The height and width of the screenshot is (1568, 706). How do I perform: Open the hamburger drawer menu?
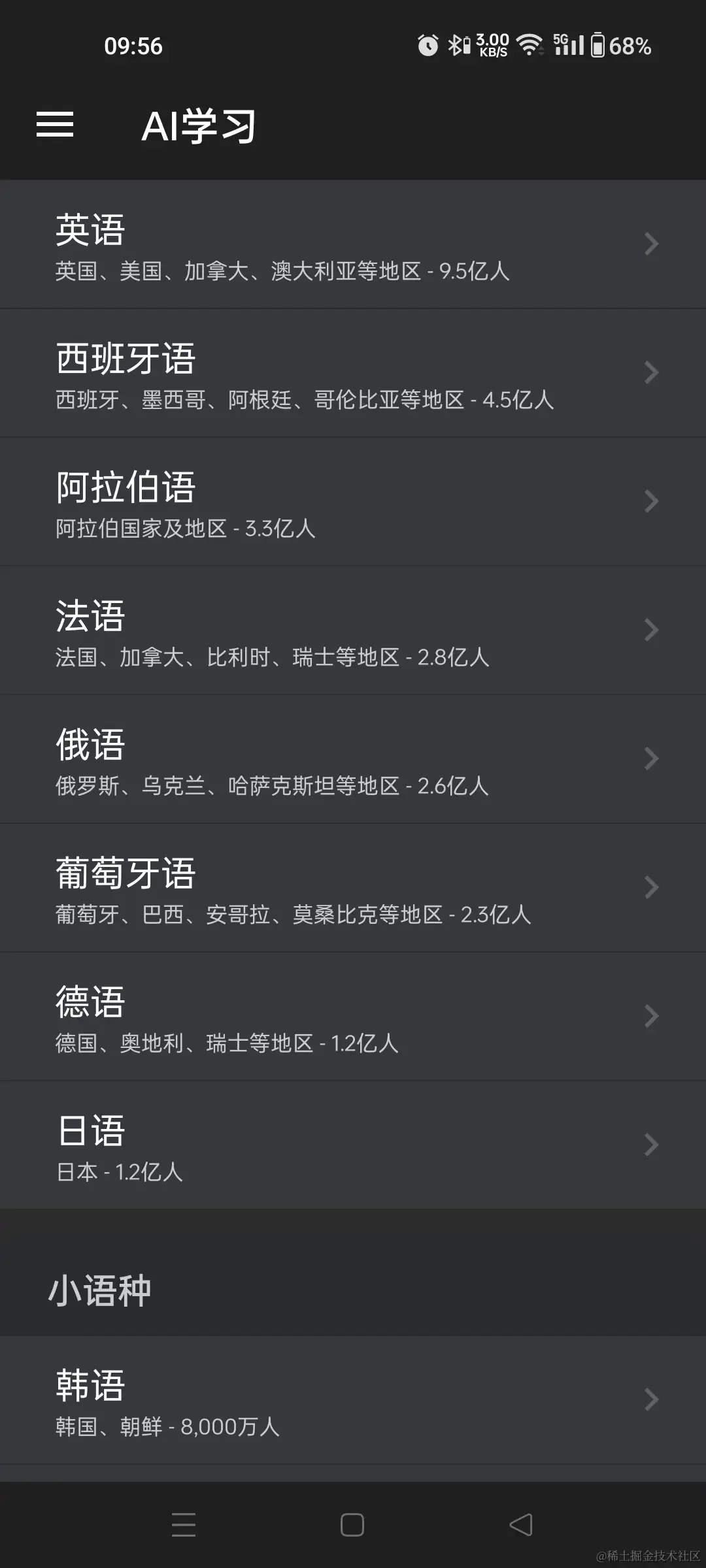click(x=55, y=124)
